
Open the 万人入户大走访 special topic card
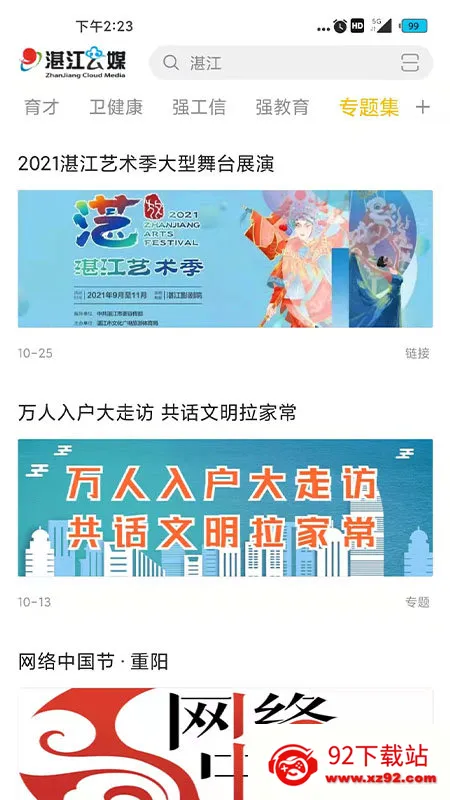click(225, 508)
